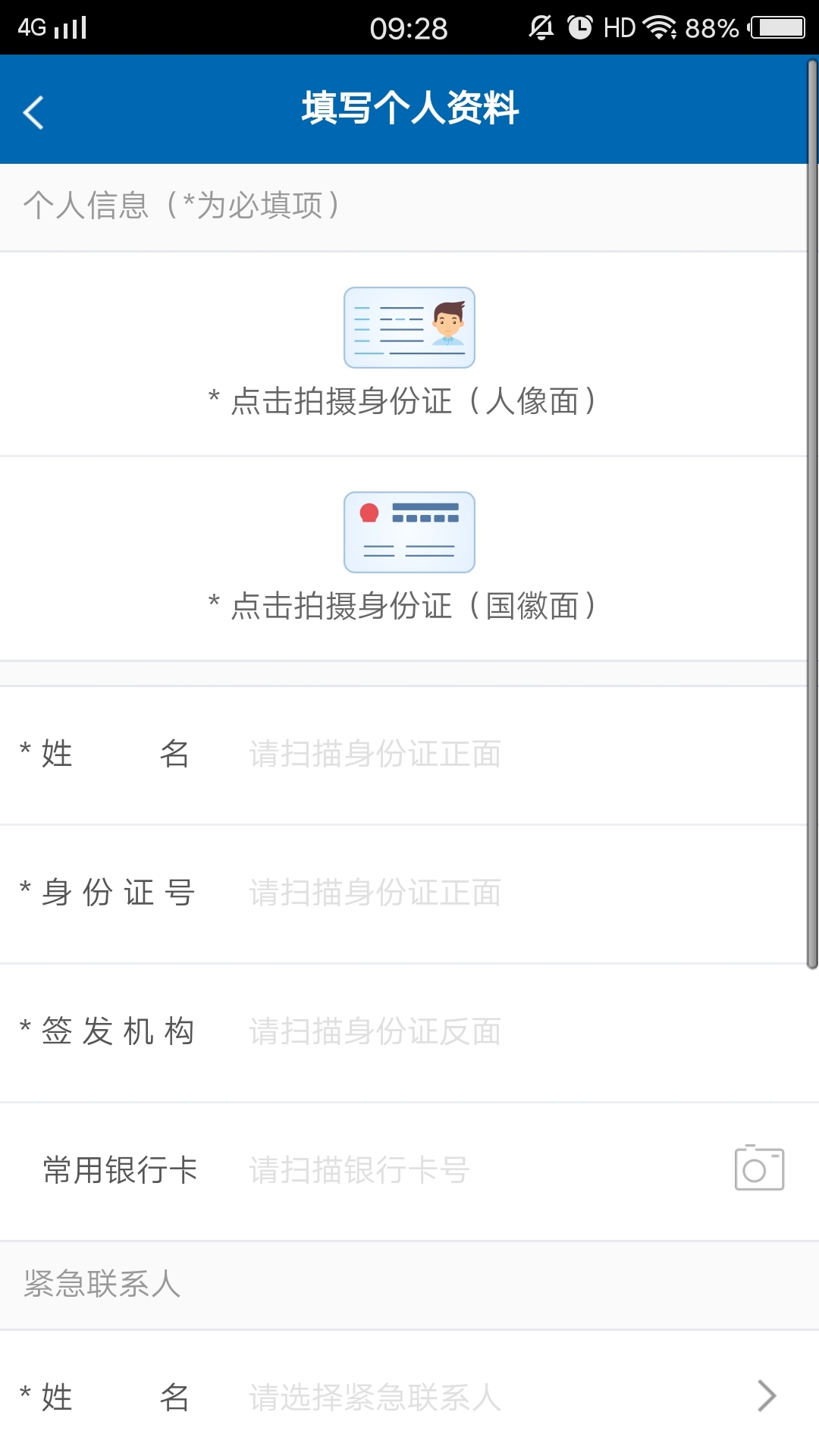
Task: Tap to photograph ID card 国徽面
Action: point(409,533)
